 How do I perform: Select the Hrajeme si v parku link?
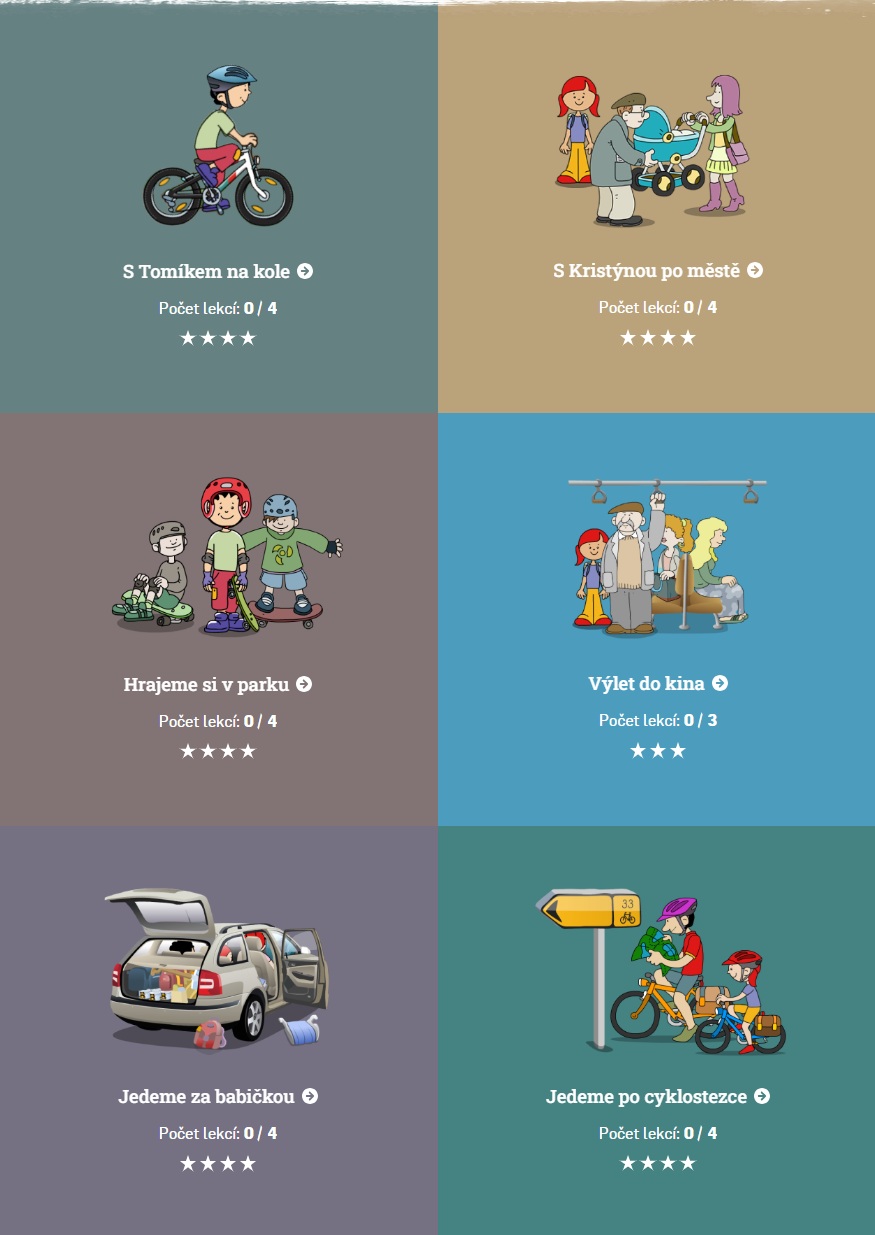point(217,685)
